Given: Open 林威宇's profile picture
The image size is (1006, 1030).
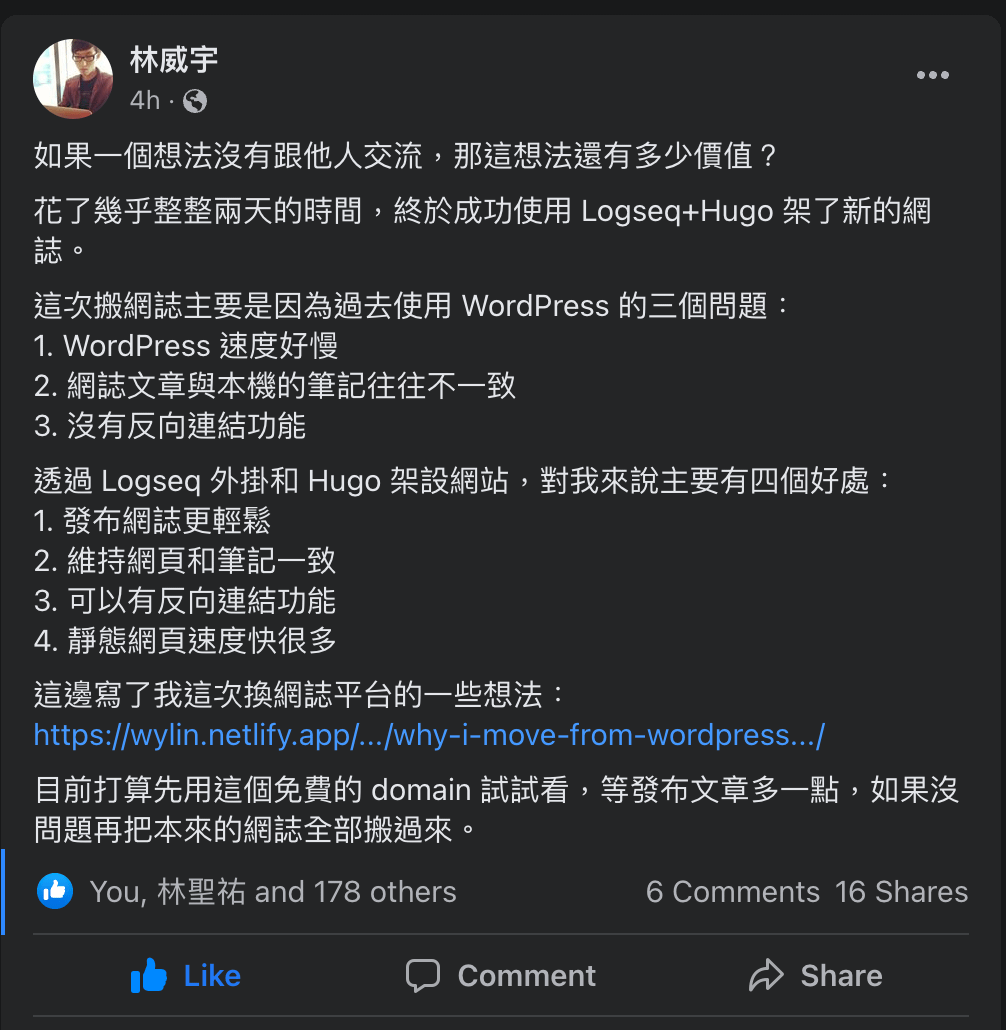Looking at the screenshot, I should pos(73,79).
